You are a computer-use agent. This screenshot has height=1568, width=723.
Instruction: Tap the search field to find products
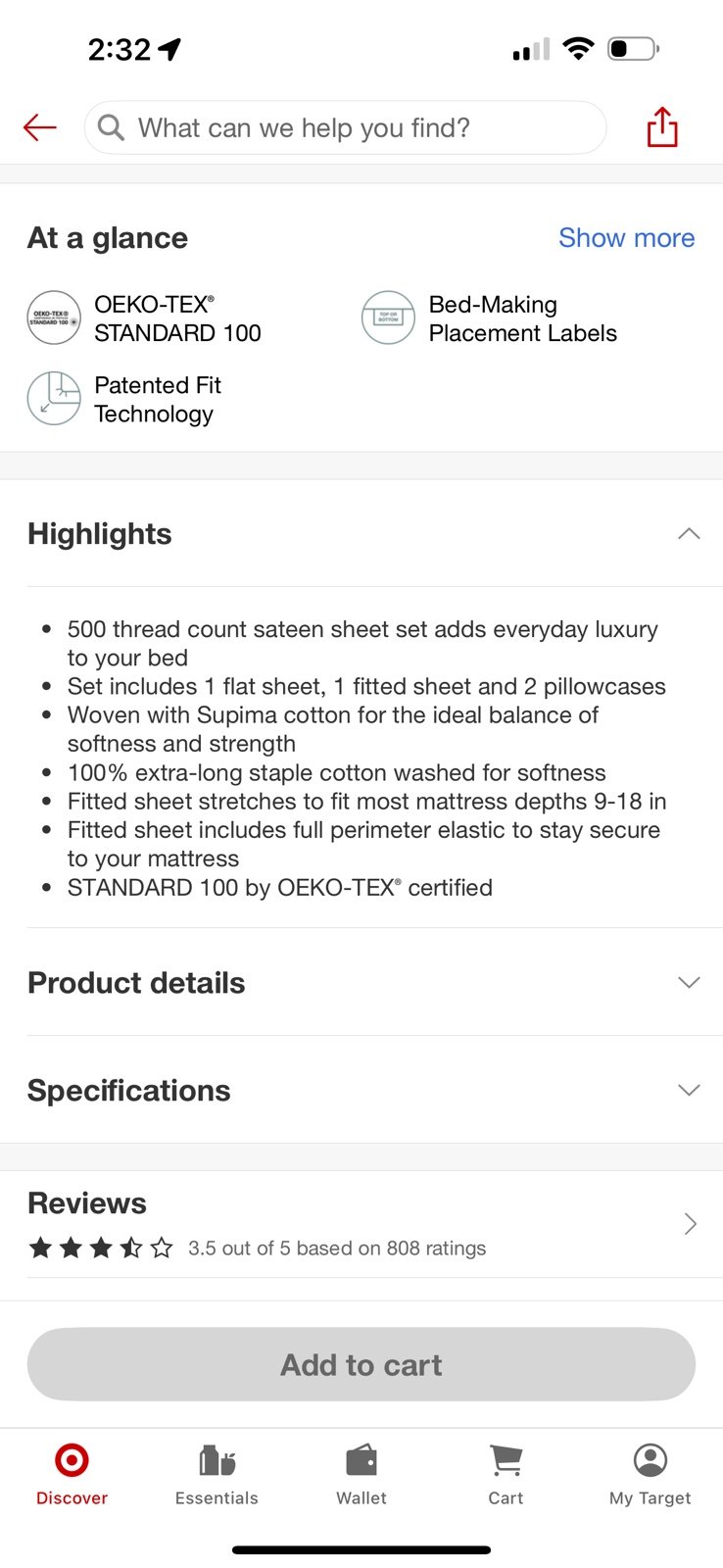click(x=345, y=127)
